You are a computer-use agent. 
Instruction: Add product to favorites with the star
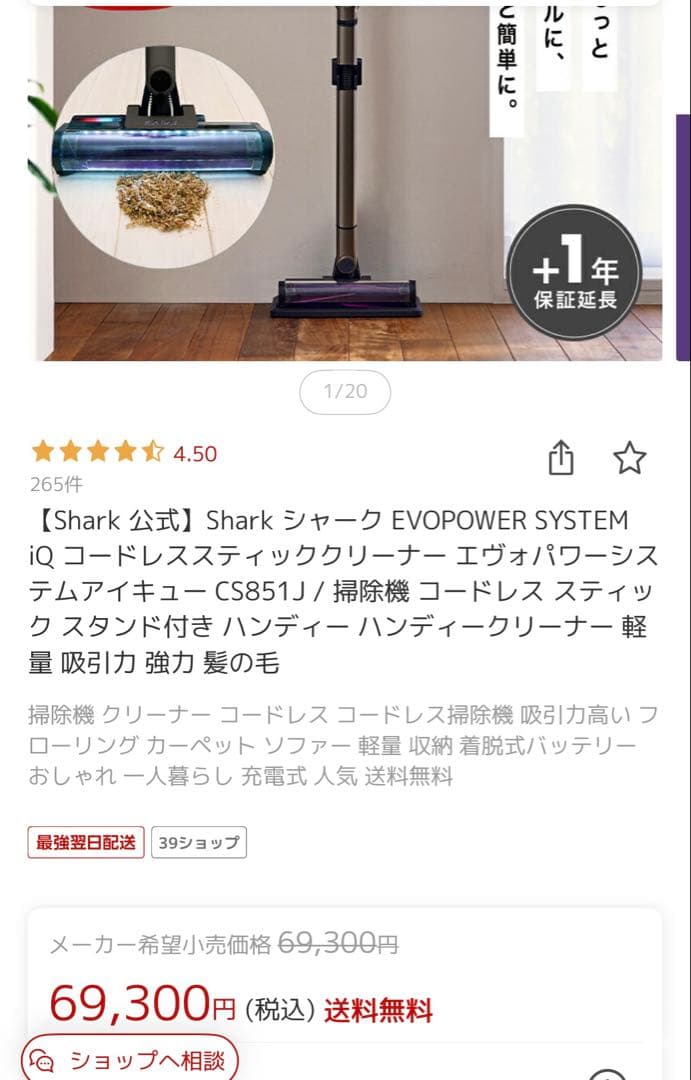629,458
